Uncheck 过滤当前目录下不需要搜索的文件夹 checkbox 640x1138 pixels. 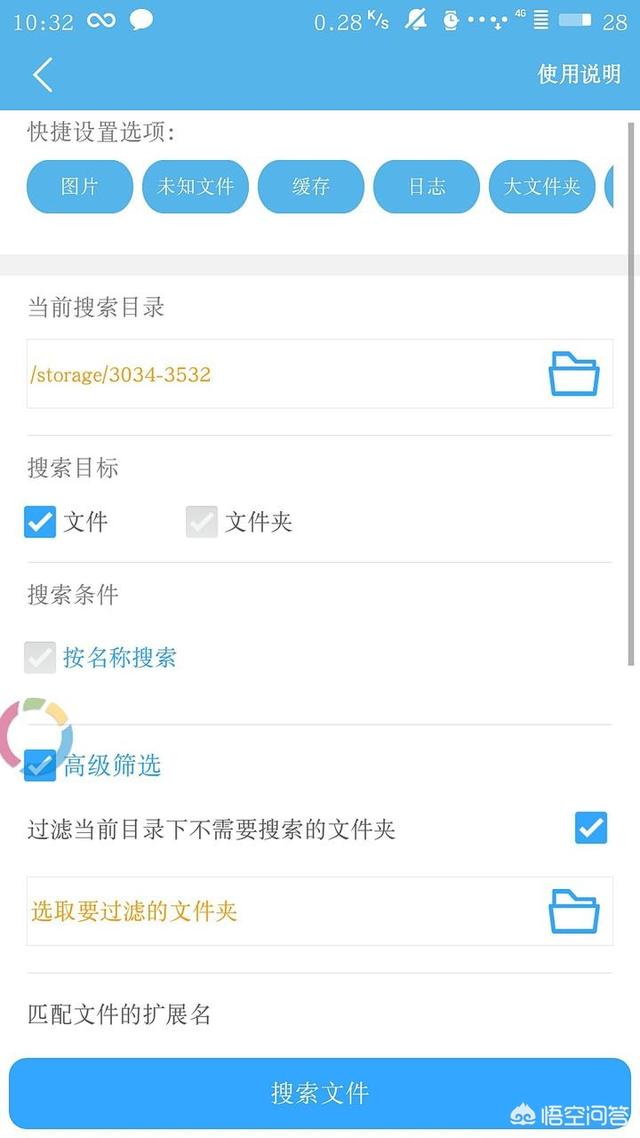591,828
